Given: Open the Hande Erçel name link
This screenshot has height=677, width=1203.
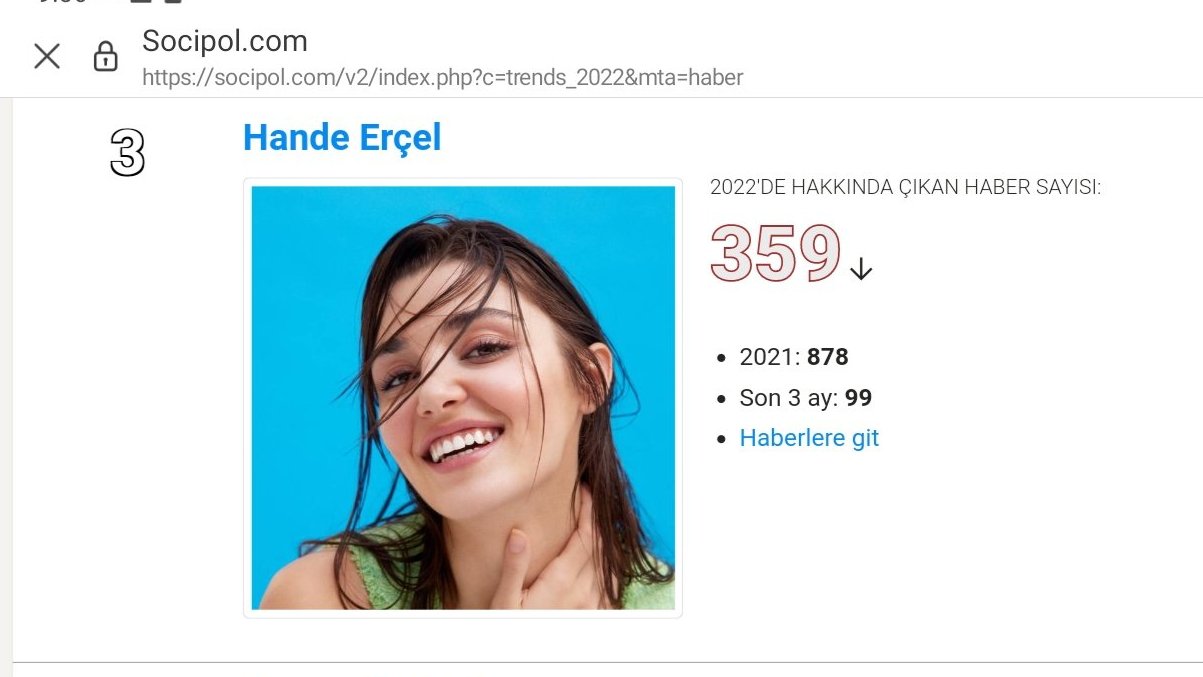Looking at the screenshot, I should pyautogui.click(x=342, y=138).
